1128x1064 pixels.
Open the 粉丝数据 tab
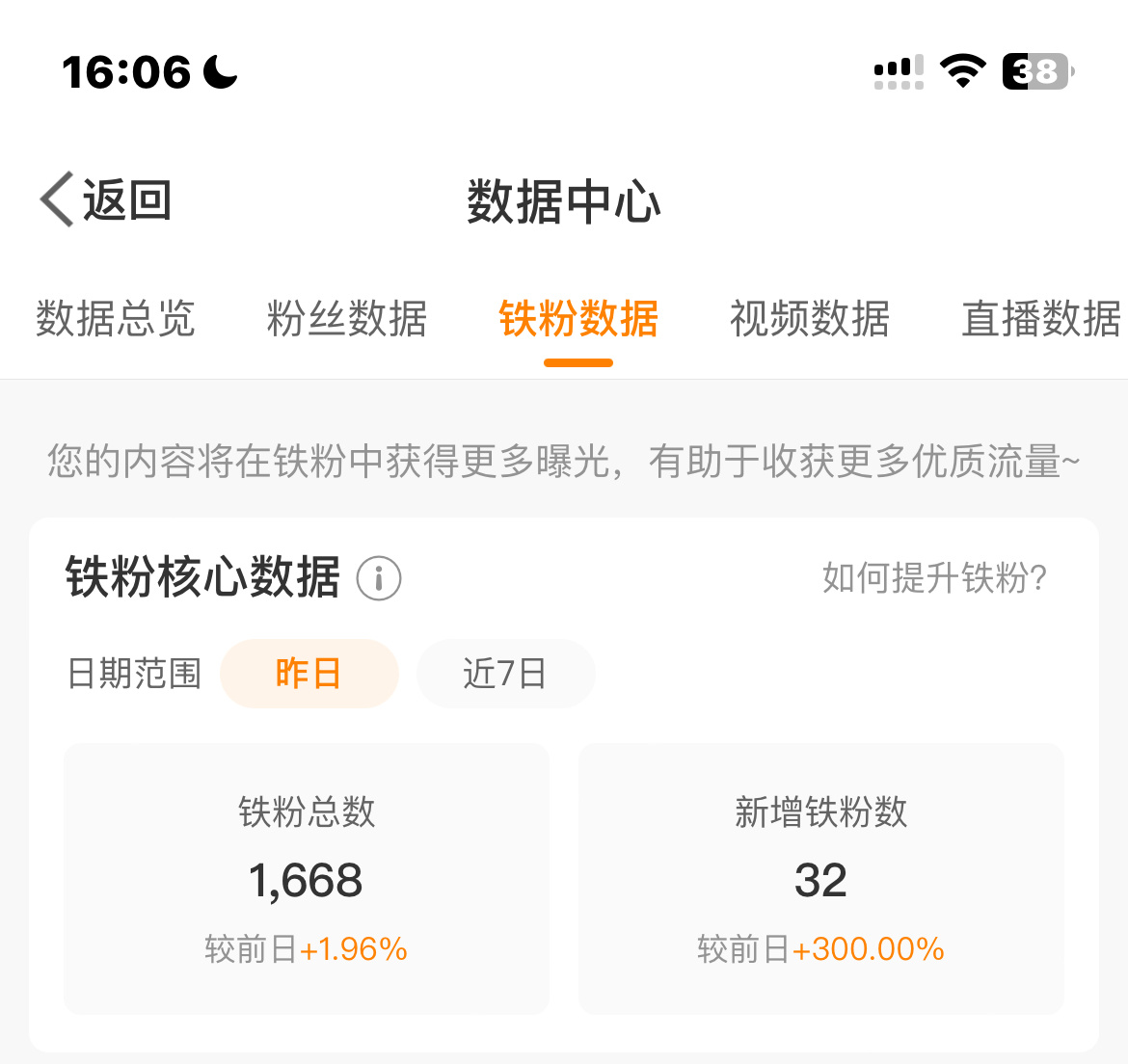(x=347, y=319)
